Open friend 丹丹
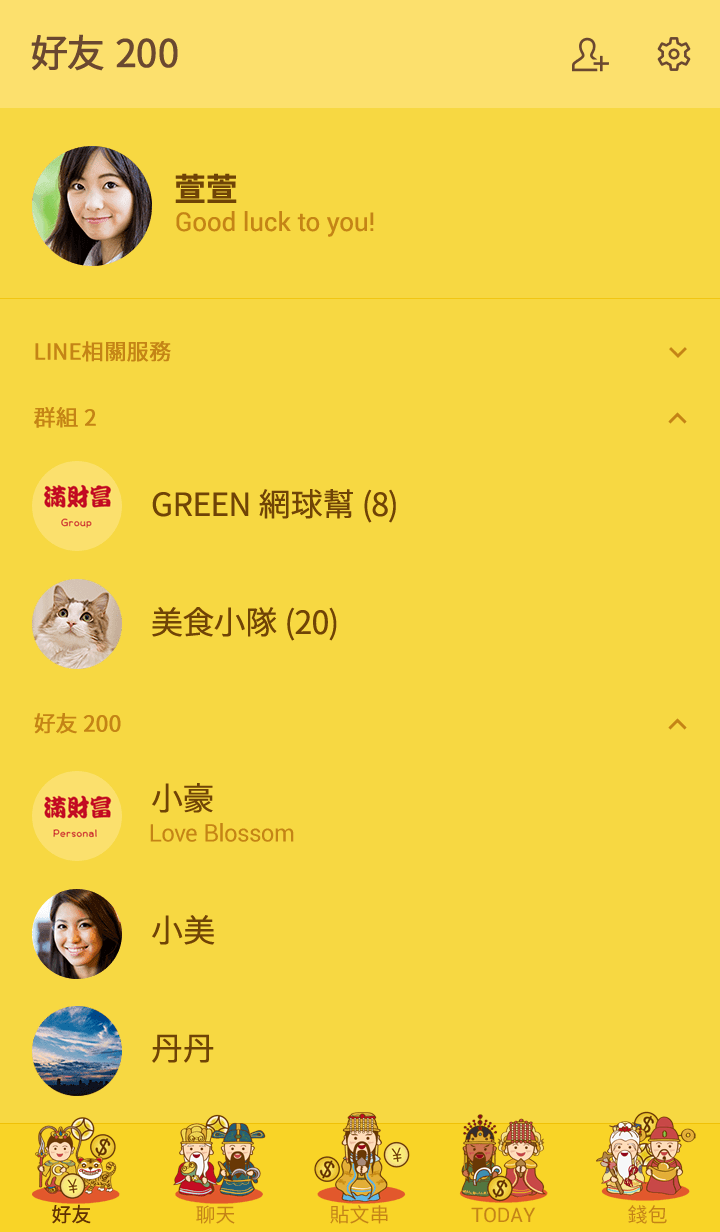The width and height of the screenshot is (720, 1232). [x=183, y=1050]
